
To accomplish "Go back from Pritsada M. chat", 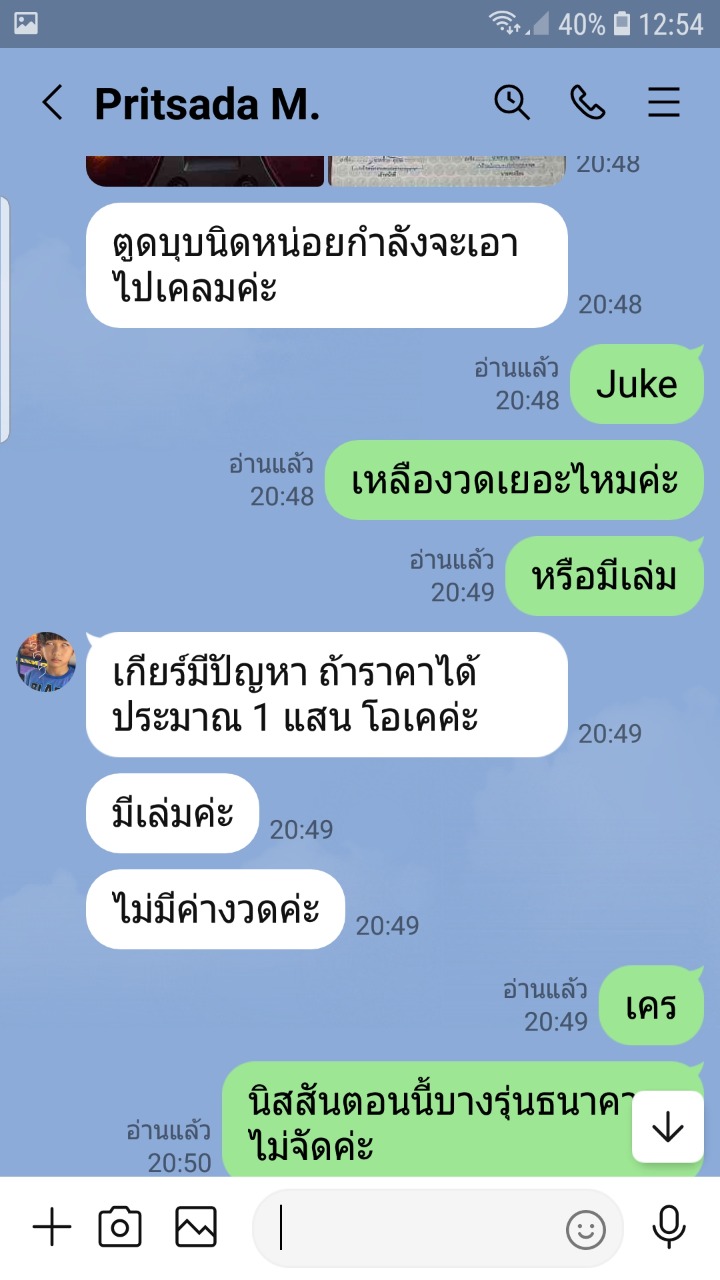I will point(52,103).
